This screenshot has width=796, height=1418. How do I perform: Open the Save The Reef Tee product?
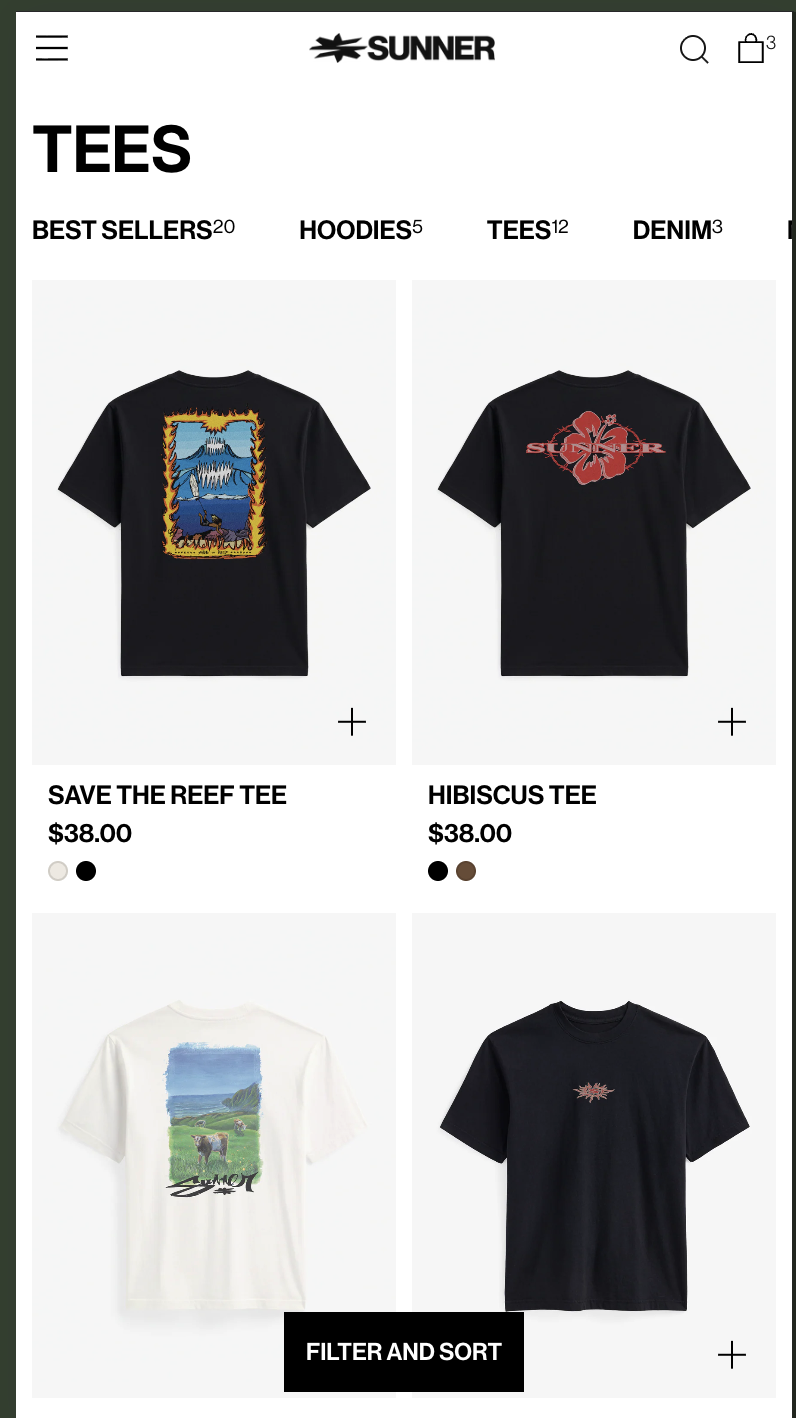click(167, 795)
